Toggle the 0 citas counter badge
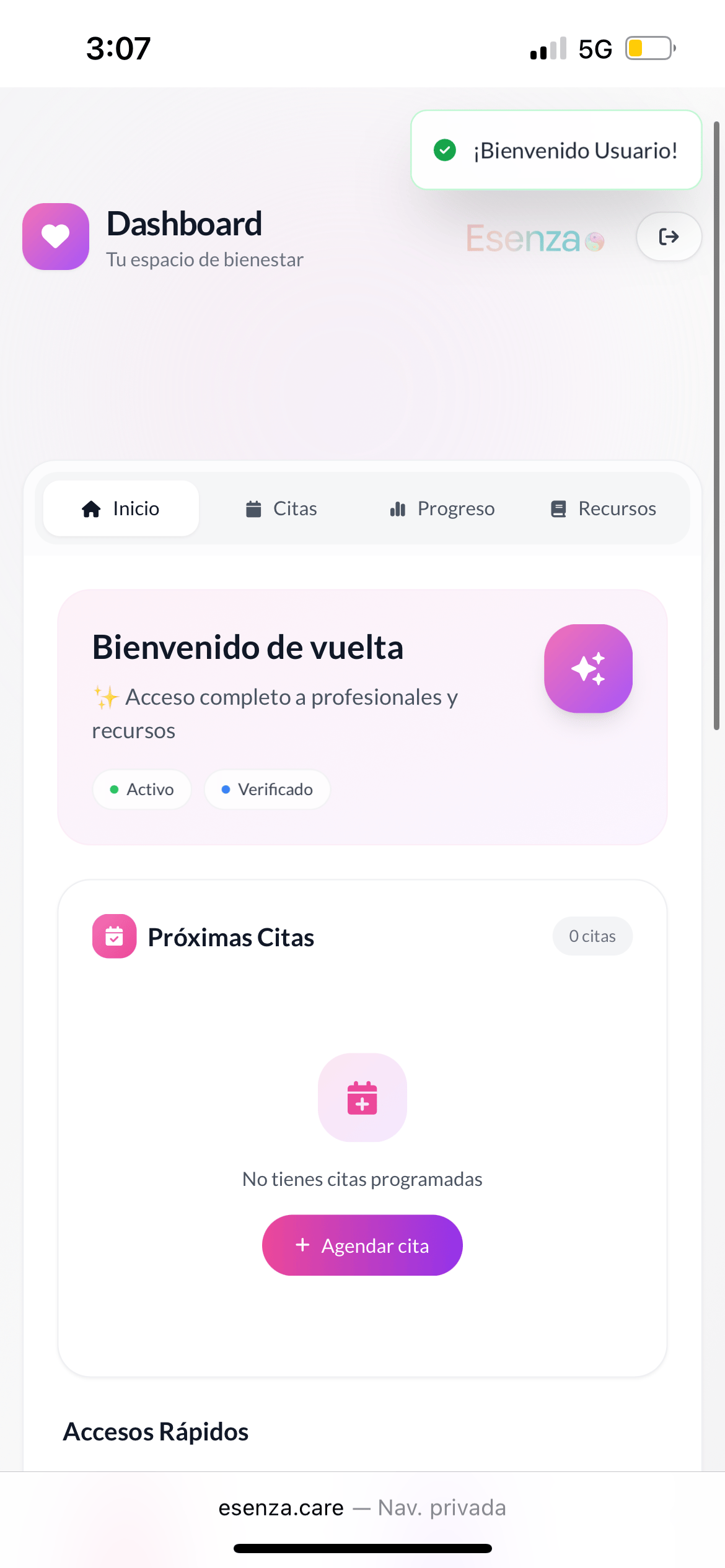725x1568 pixels. (592, 936)
